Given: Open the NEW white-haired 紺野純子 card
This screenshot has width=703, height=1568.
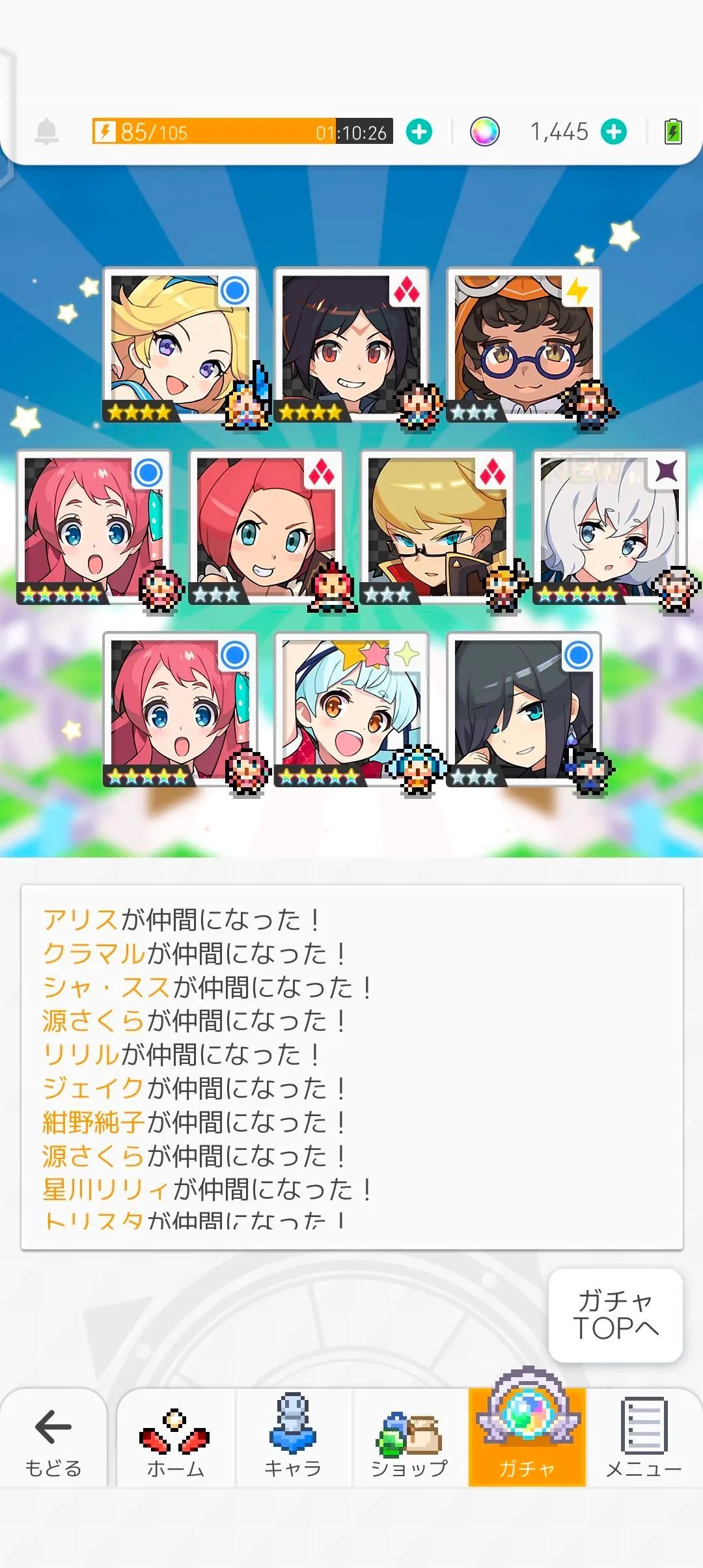Looking at the screenshot, I should [x=609, y=527].
